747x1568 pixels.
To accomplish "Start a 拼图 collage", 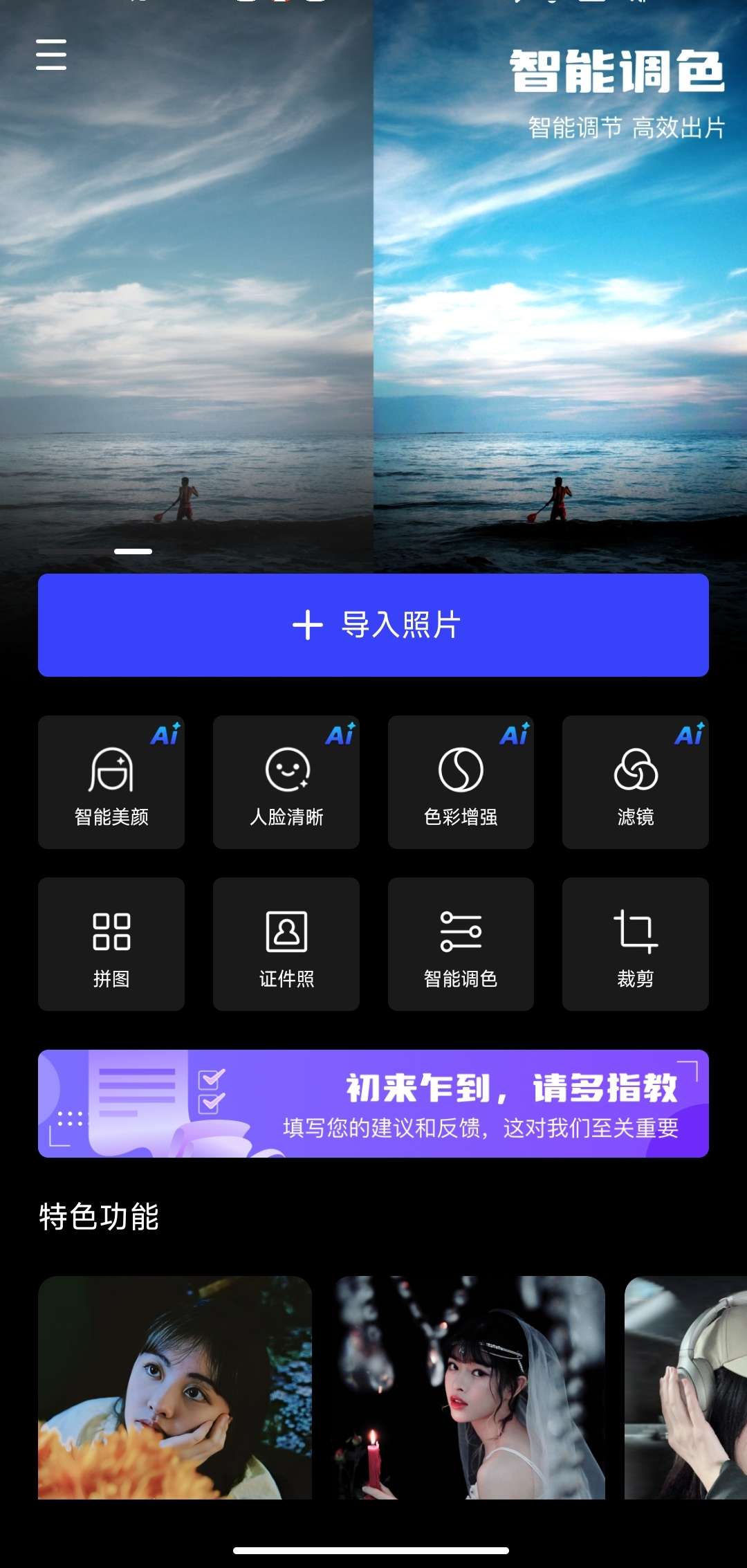I will point(111,944).
